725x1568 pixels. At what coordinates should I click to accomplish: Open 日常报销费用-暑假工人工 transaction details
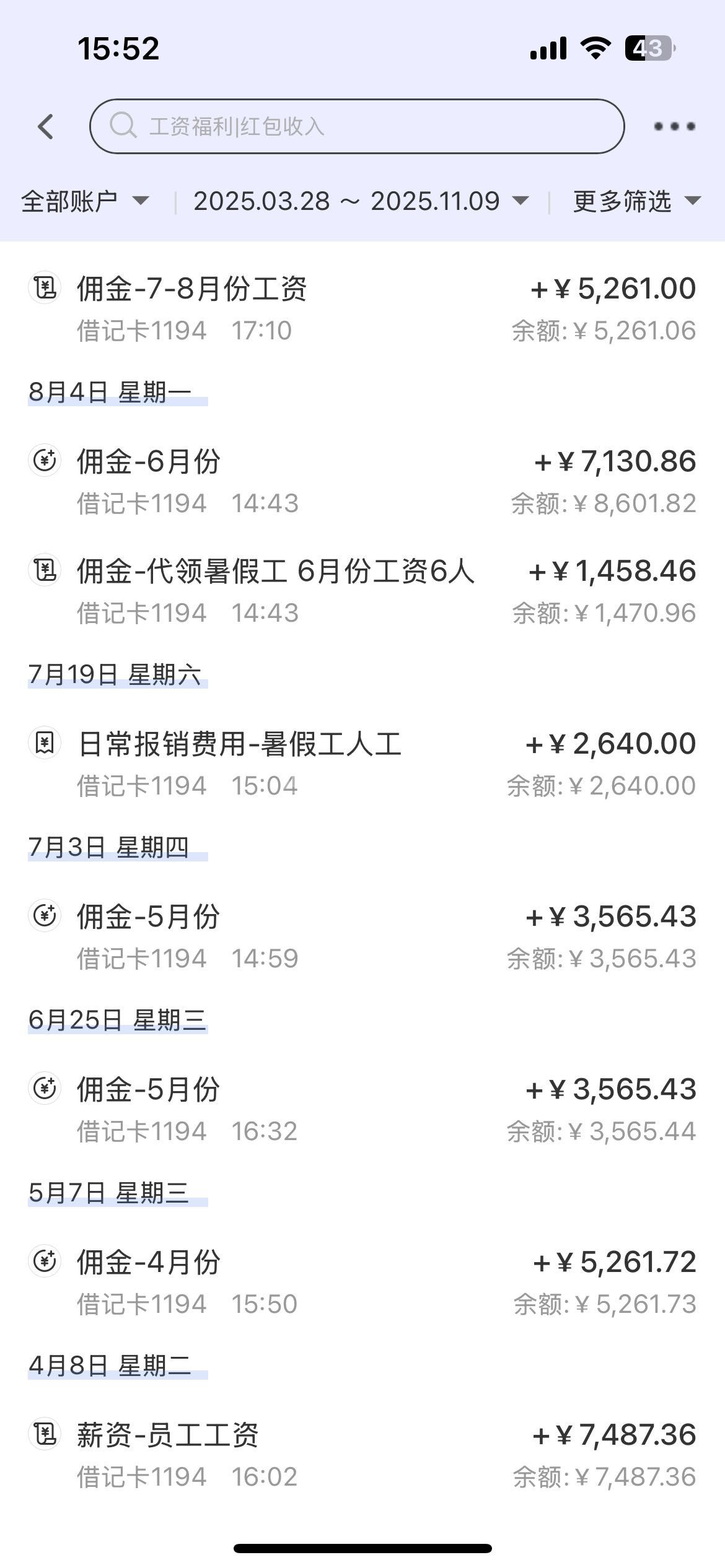[362, 764]
